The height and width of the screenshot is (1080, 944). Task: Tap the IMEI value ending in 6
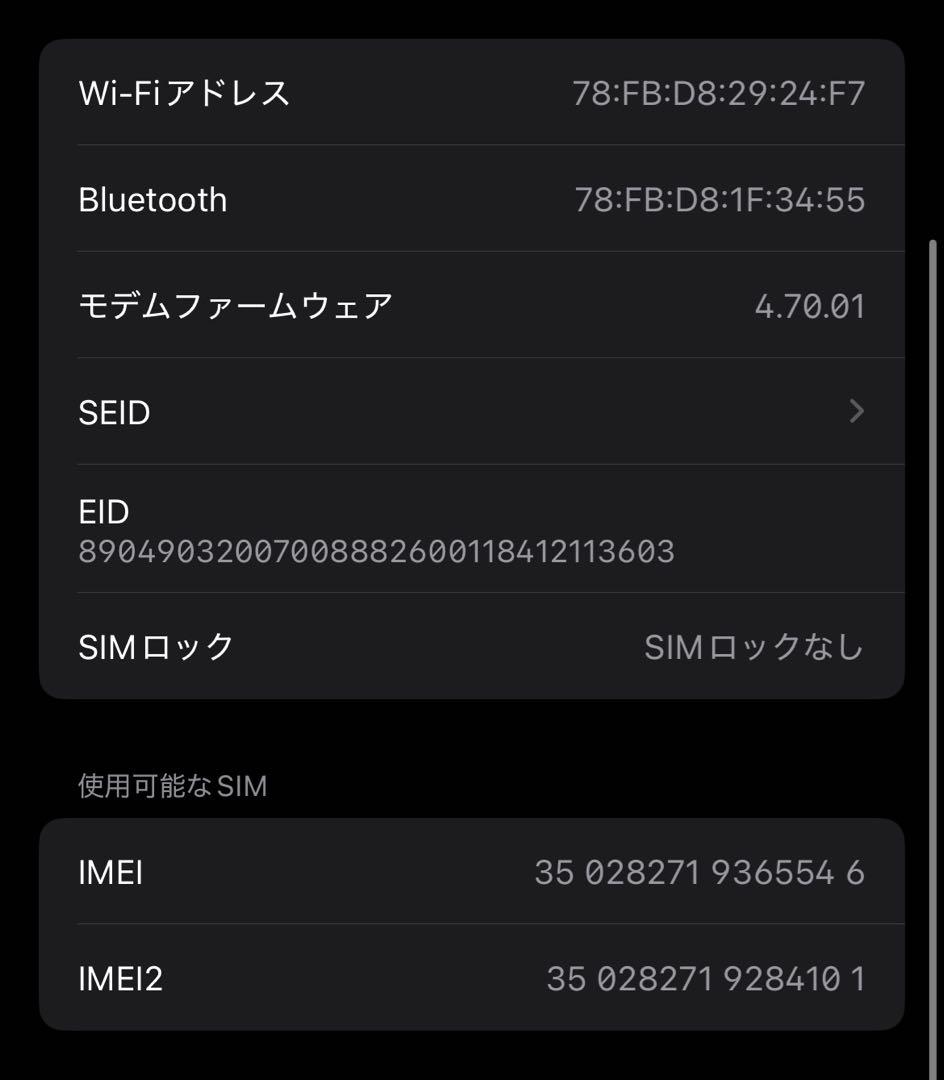click(700, 872)
